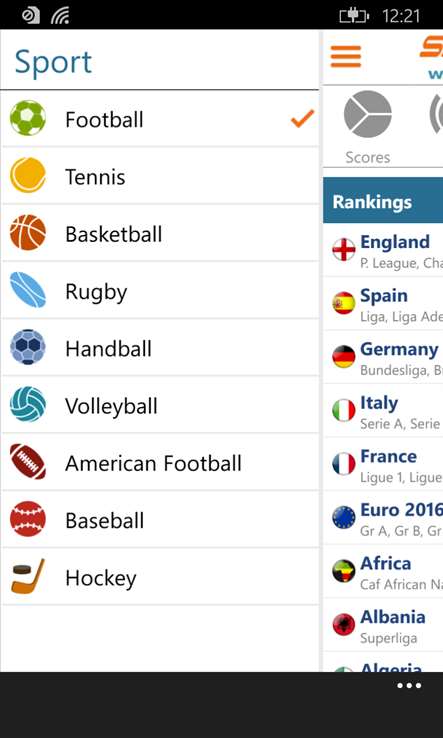Screen dimensions: 443x738
Task: View Africa competitions
Action: tap(383, 572)
